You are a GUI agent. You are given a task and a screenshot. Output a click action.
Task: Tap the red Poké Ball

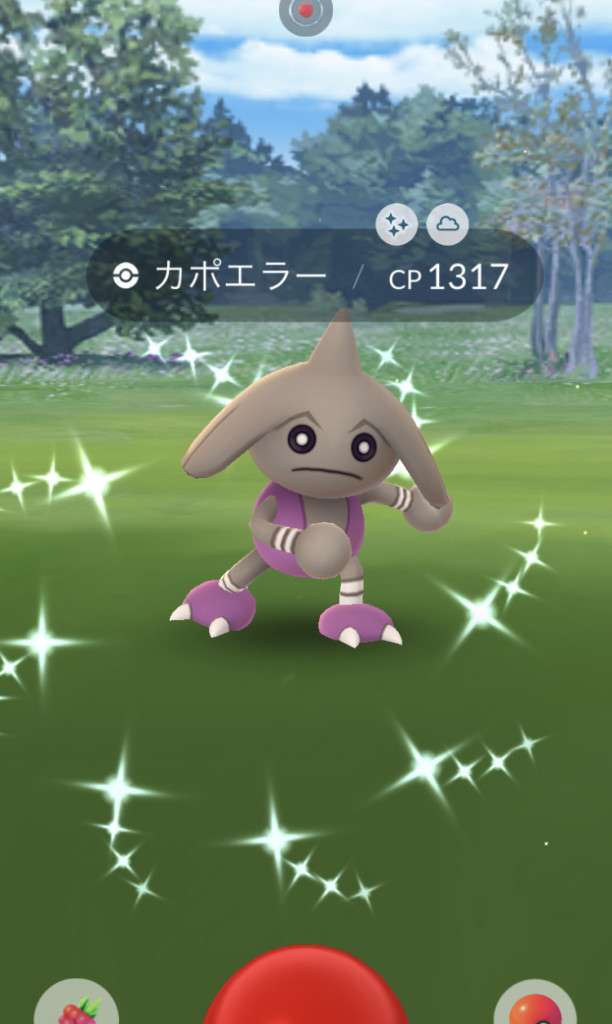[305, 988]
